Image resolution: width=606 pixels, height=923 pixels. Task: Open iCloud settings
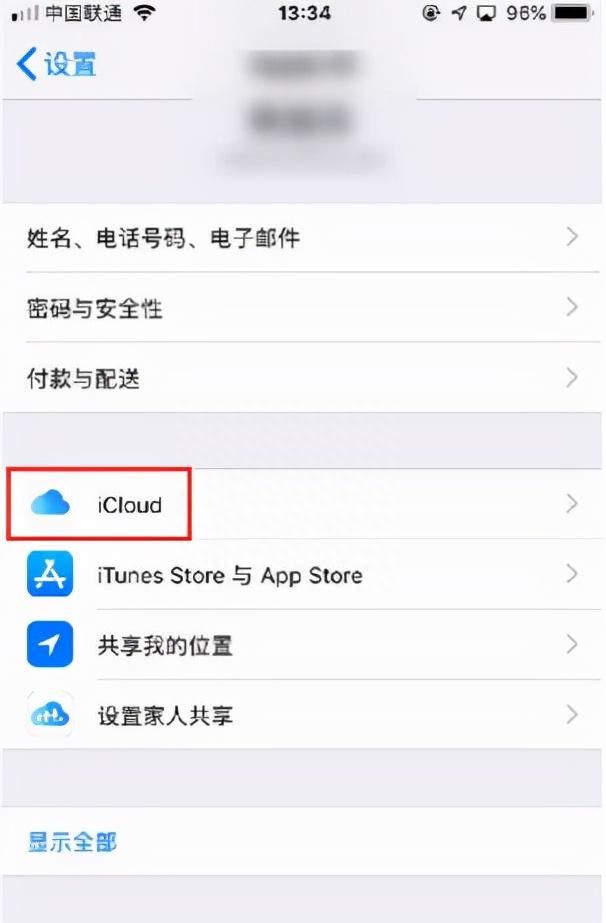tap(300, 504)
